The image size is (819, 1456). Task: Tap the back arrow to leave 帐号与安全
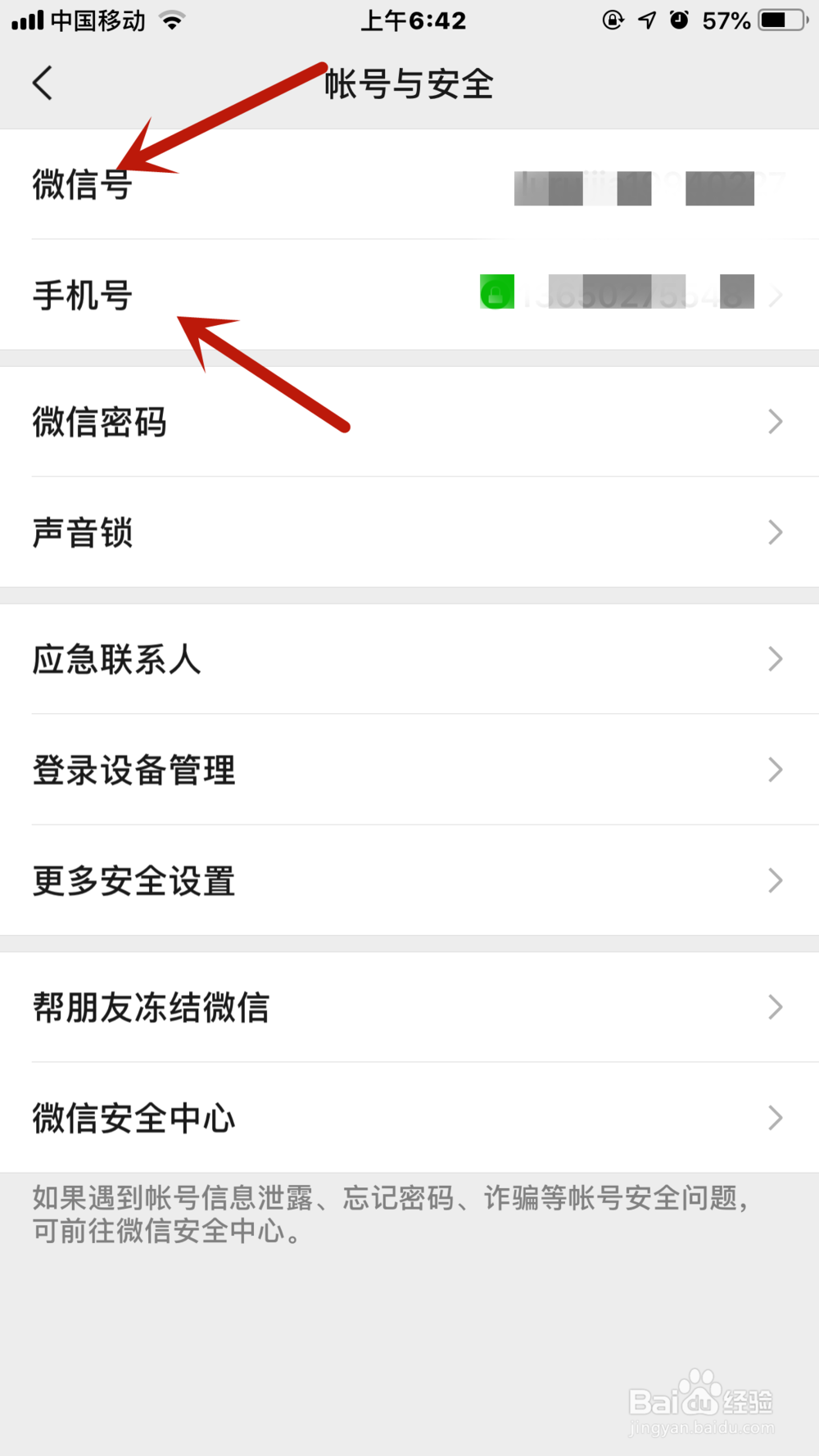43,83
